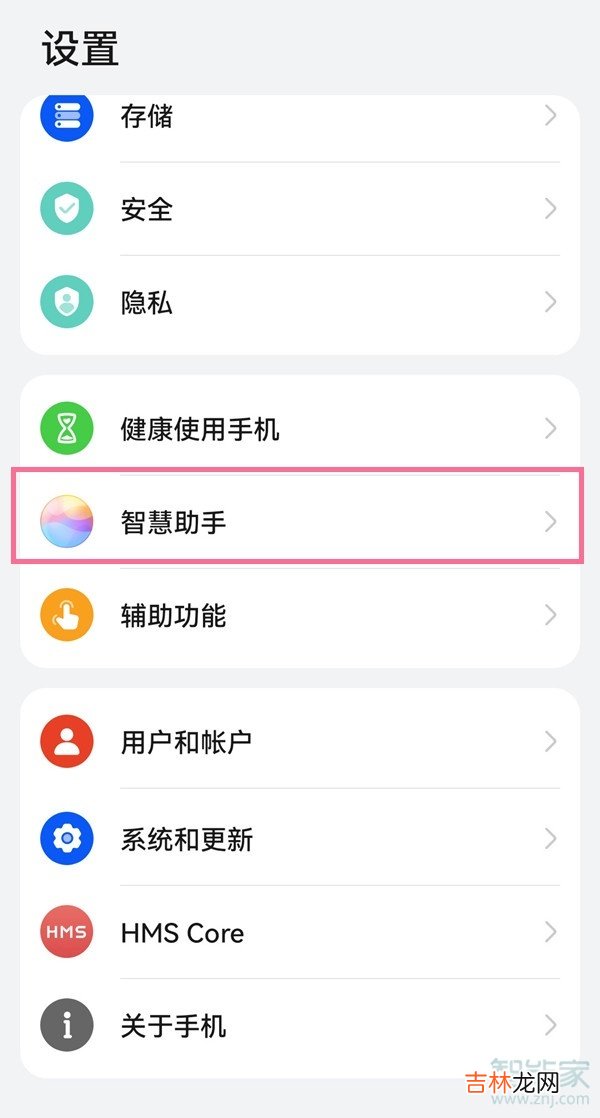Open HMS Core settings
The height and width of the screenshot is (1118, 600).
click(x=300, y=933)
